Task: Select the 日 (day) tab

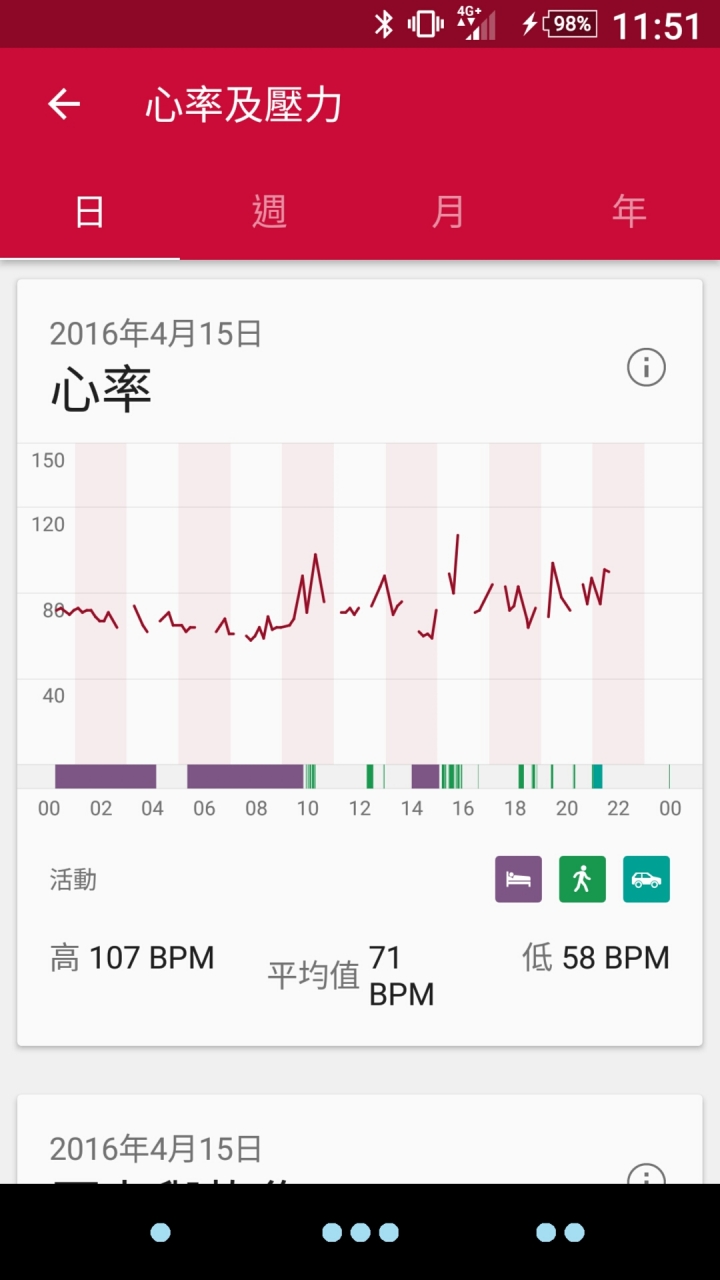Action: (90, 212)
